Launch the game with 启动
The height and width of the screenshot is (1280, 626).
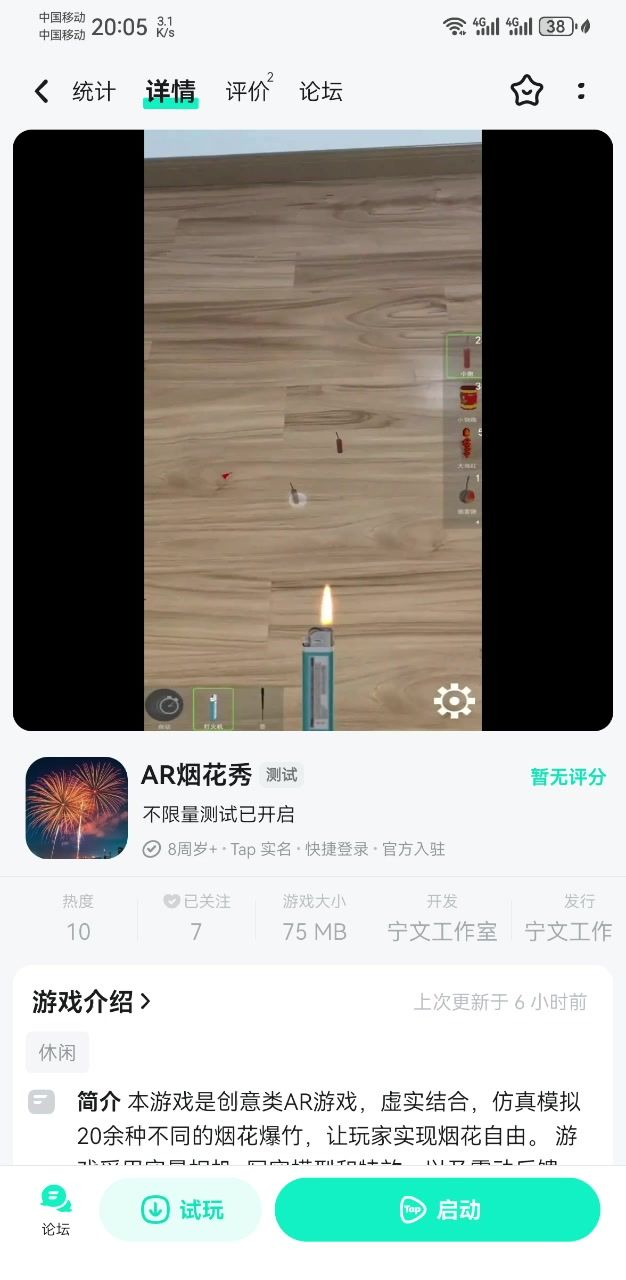[x=438, y=1210]
